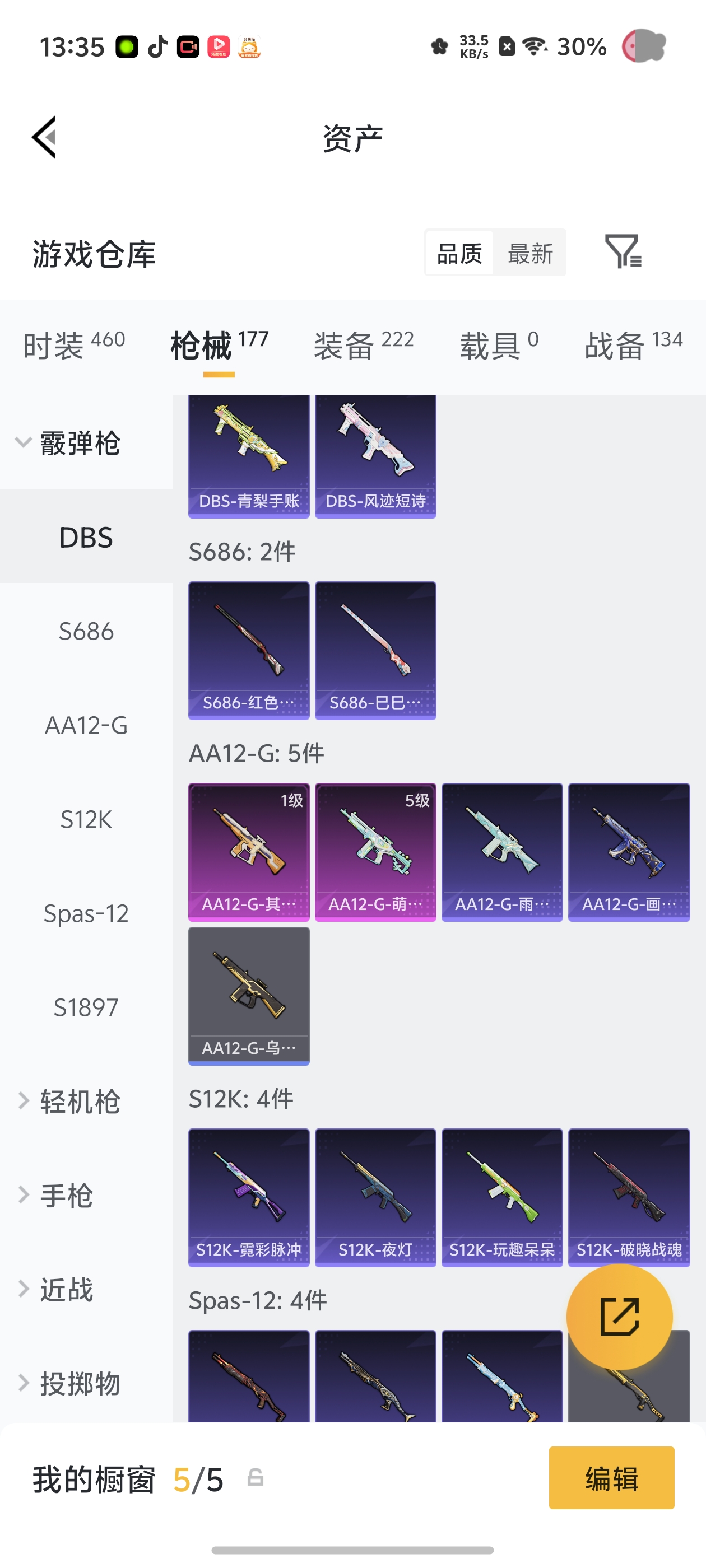This screenshot has width=706, height=1568.
Task: Go back using the top-left arrow
Action: (44, 137)
